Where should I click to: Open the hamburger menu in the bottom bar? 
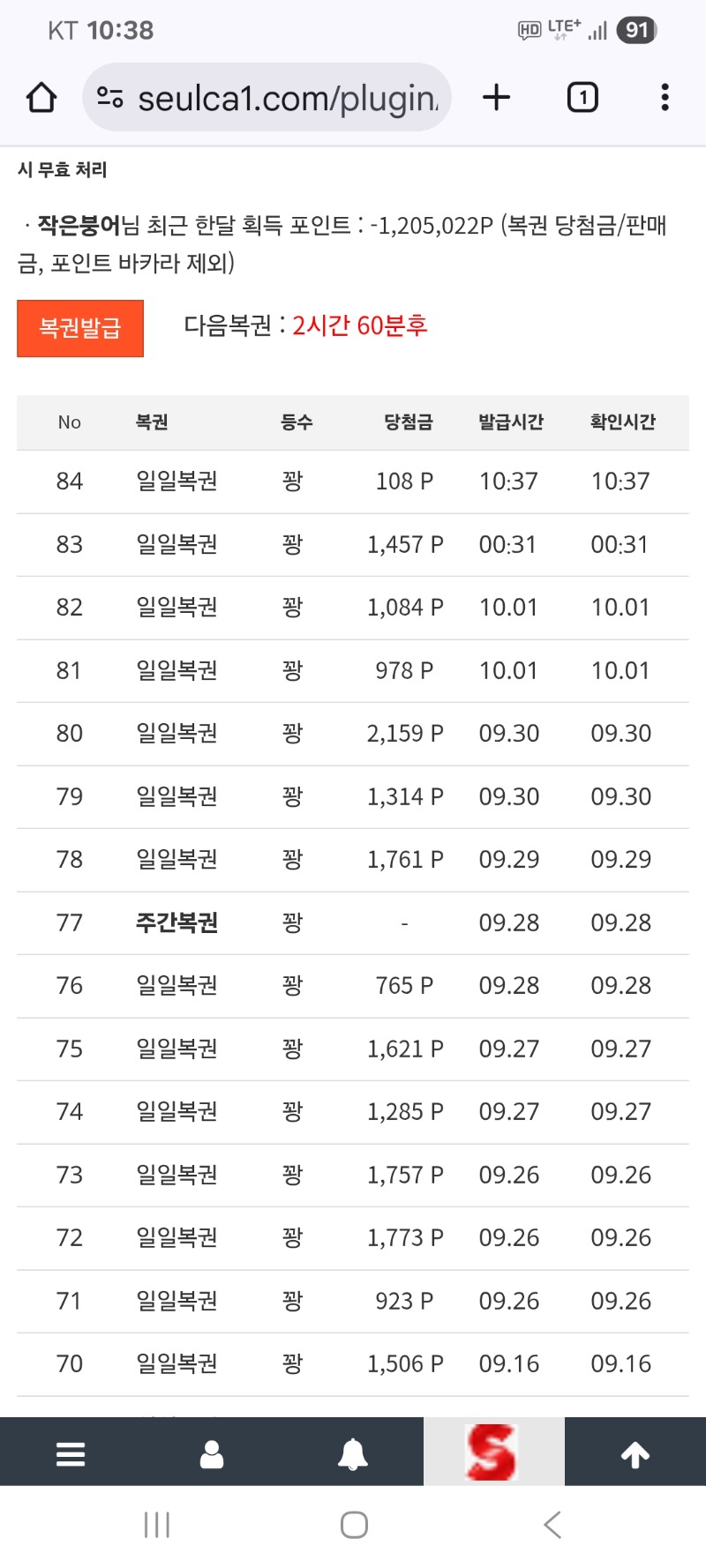pos(71,1453)
